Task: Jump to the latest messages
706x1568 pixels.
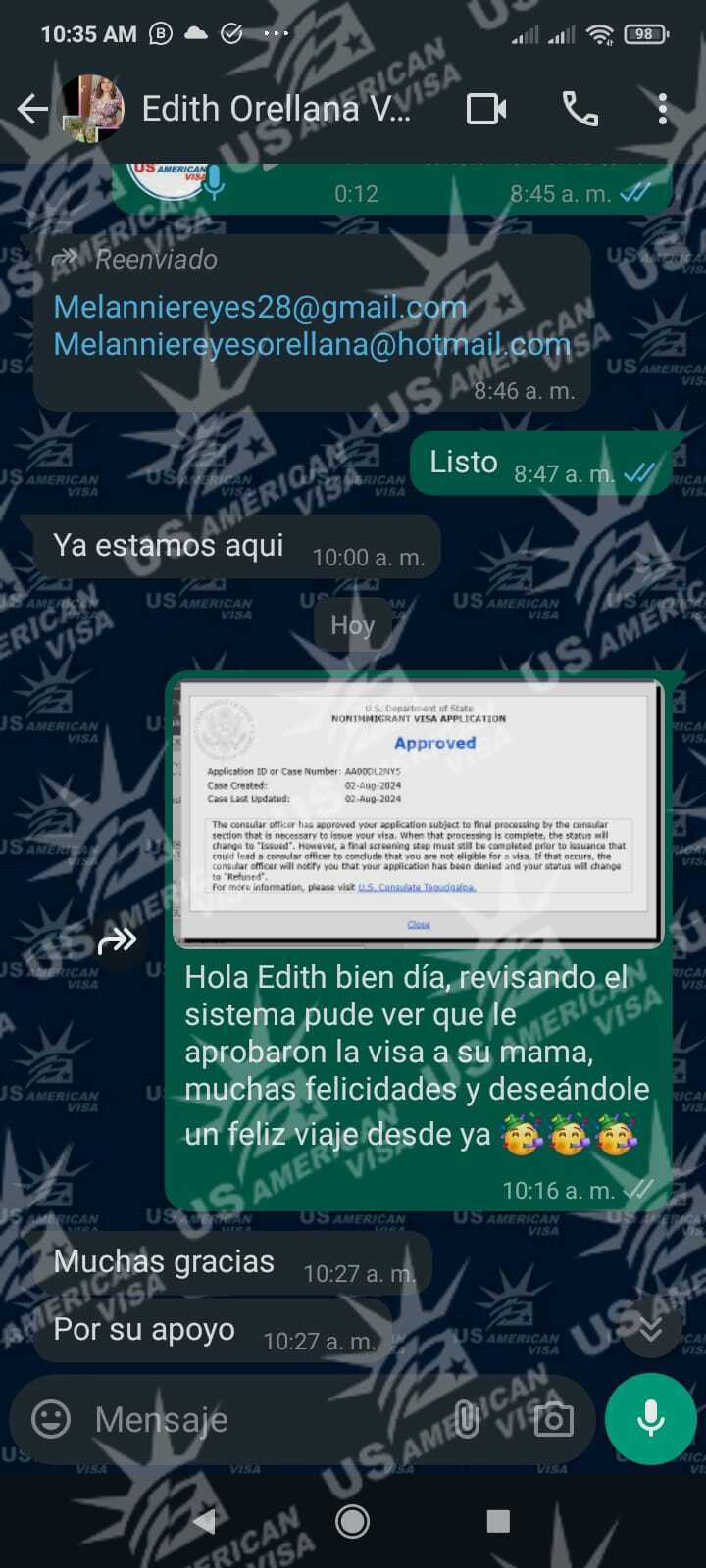Action: coord(650,1329)
